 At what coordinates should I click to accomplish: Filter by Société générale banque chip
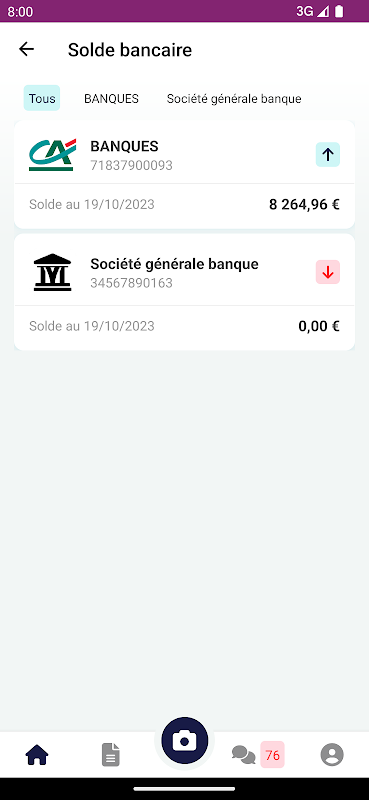click(x=234, y=98)
